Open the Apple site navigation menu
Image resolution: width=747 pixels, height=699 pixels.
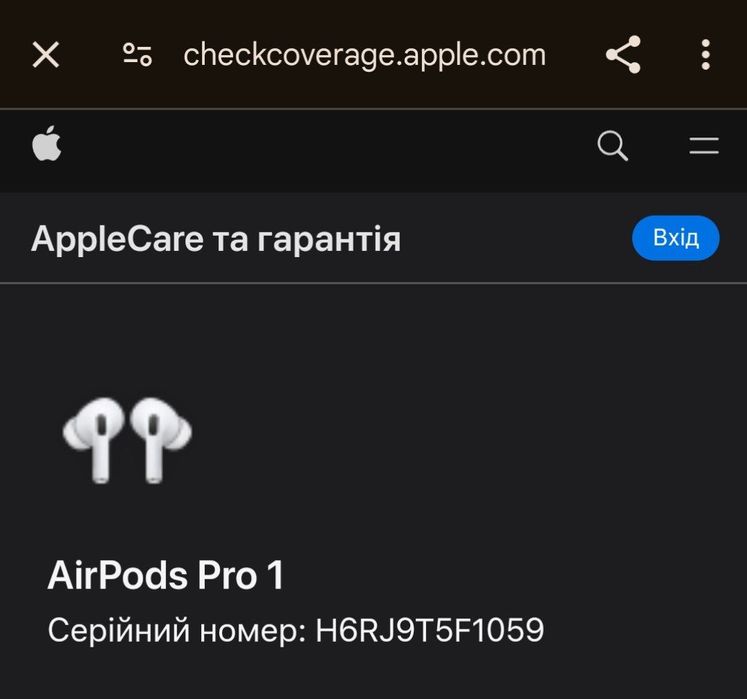coord(704,146)
